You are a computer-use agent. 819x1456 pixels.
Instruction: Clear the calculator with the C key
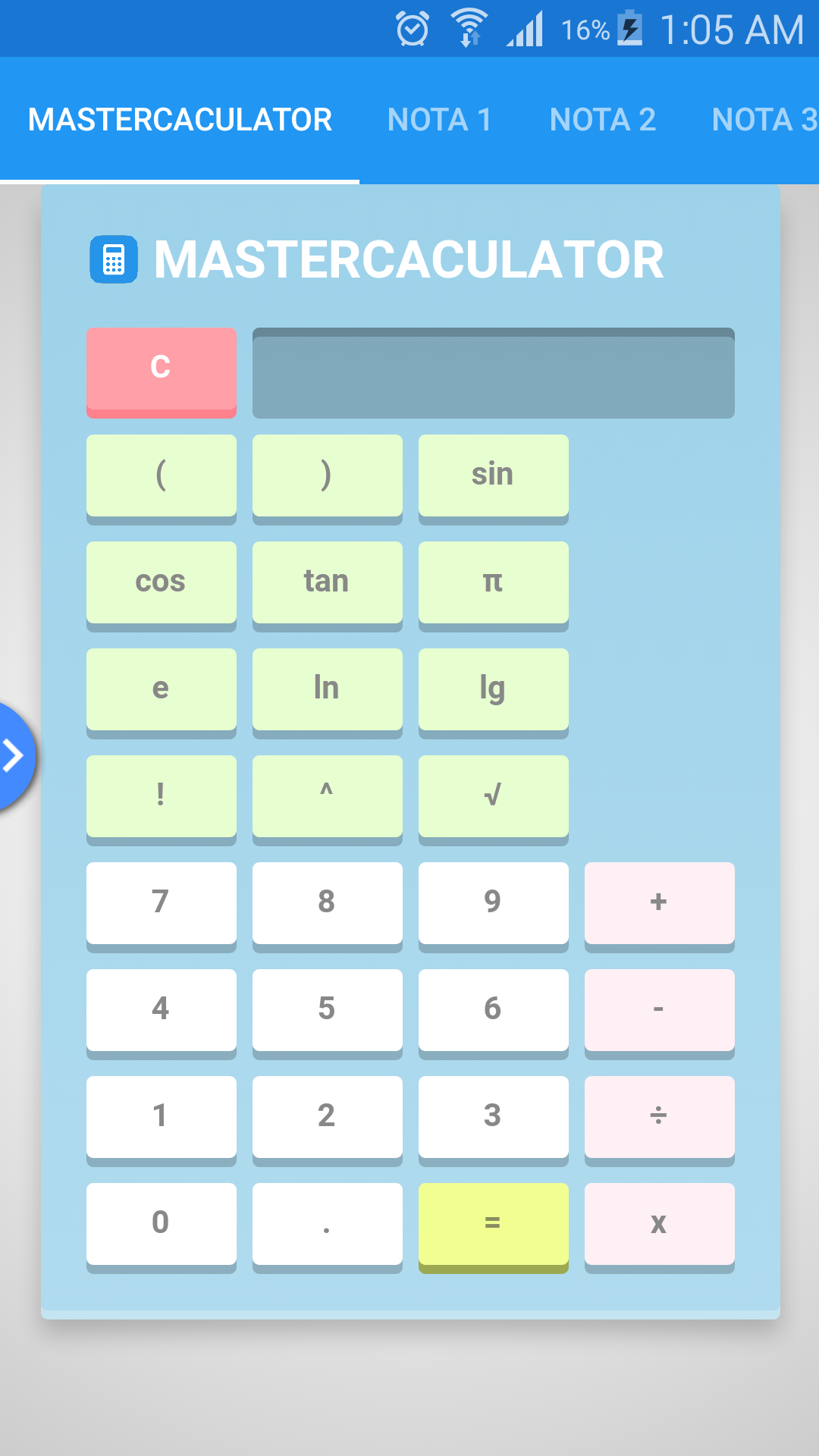click(x=161, y=369)
